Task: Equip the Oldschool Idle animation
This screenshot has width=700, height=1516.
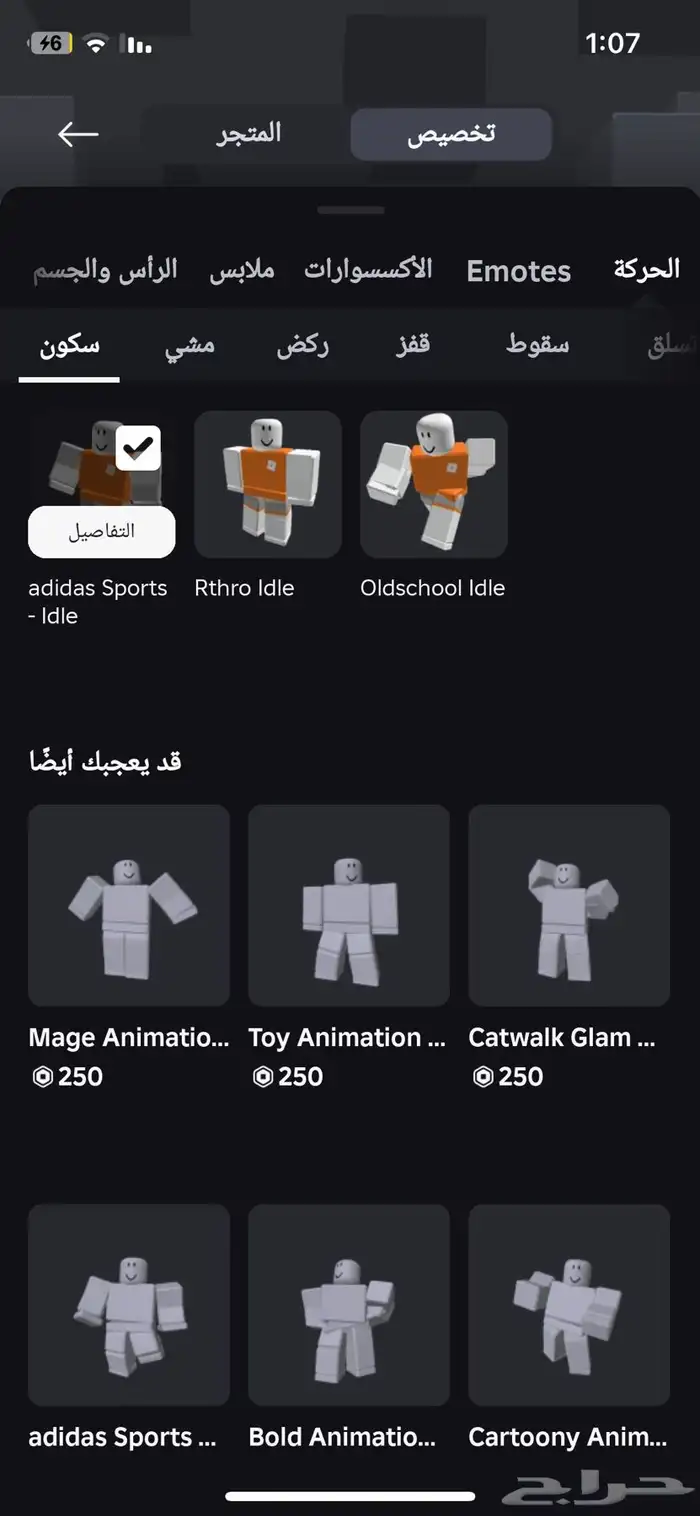Action: pyautogui.click(x=434, y=484)
